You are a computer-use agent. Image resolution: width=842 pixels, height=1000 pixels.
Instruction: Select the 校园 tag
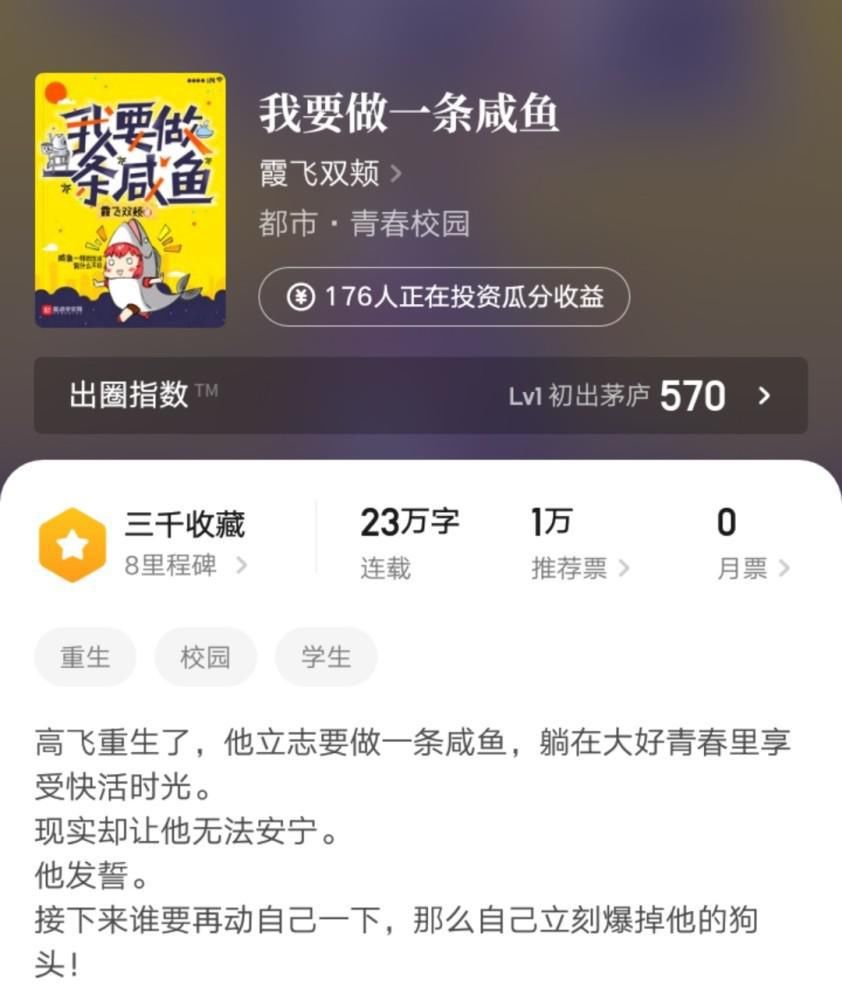[205, 656]
